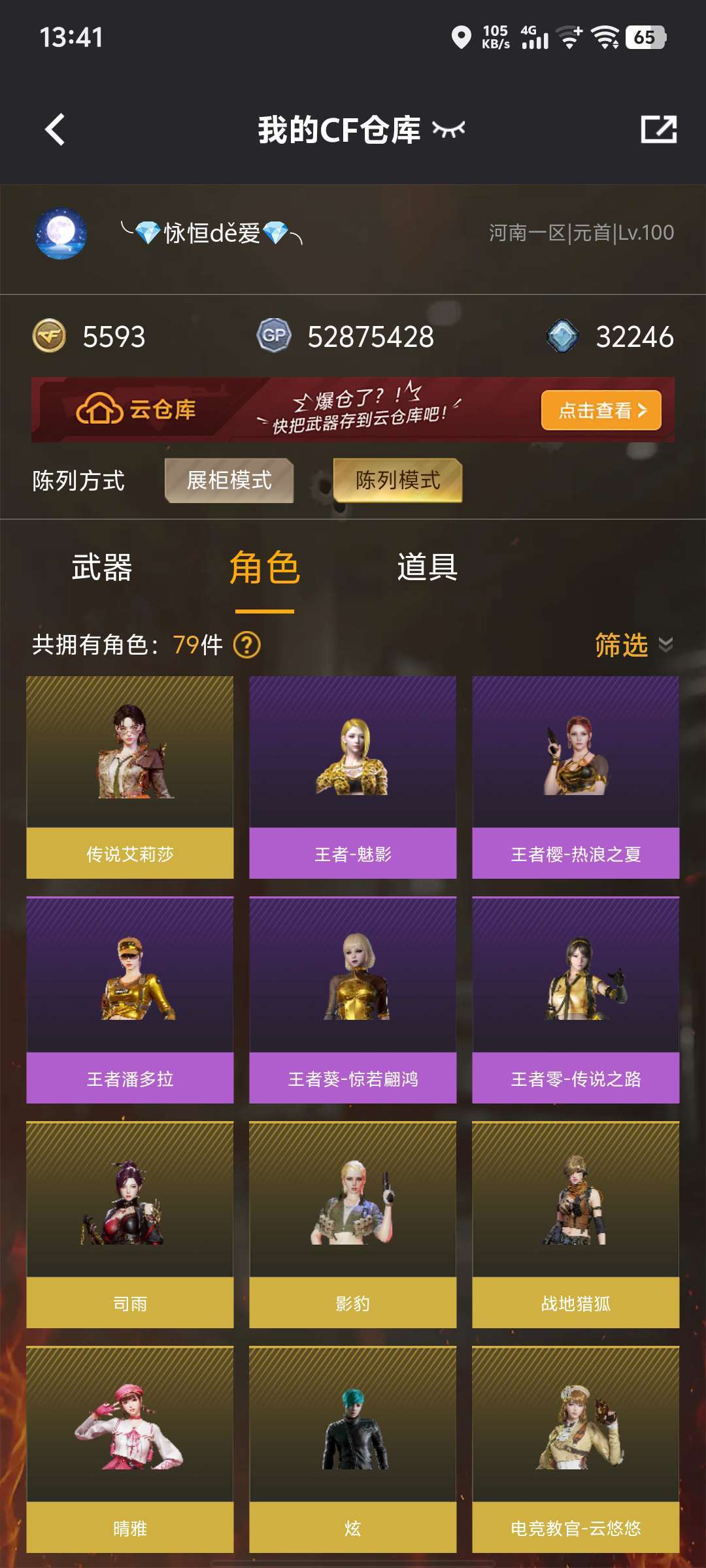
Task: Switch to the 道具 tab
Action: (x=427, y=566)
